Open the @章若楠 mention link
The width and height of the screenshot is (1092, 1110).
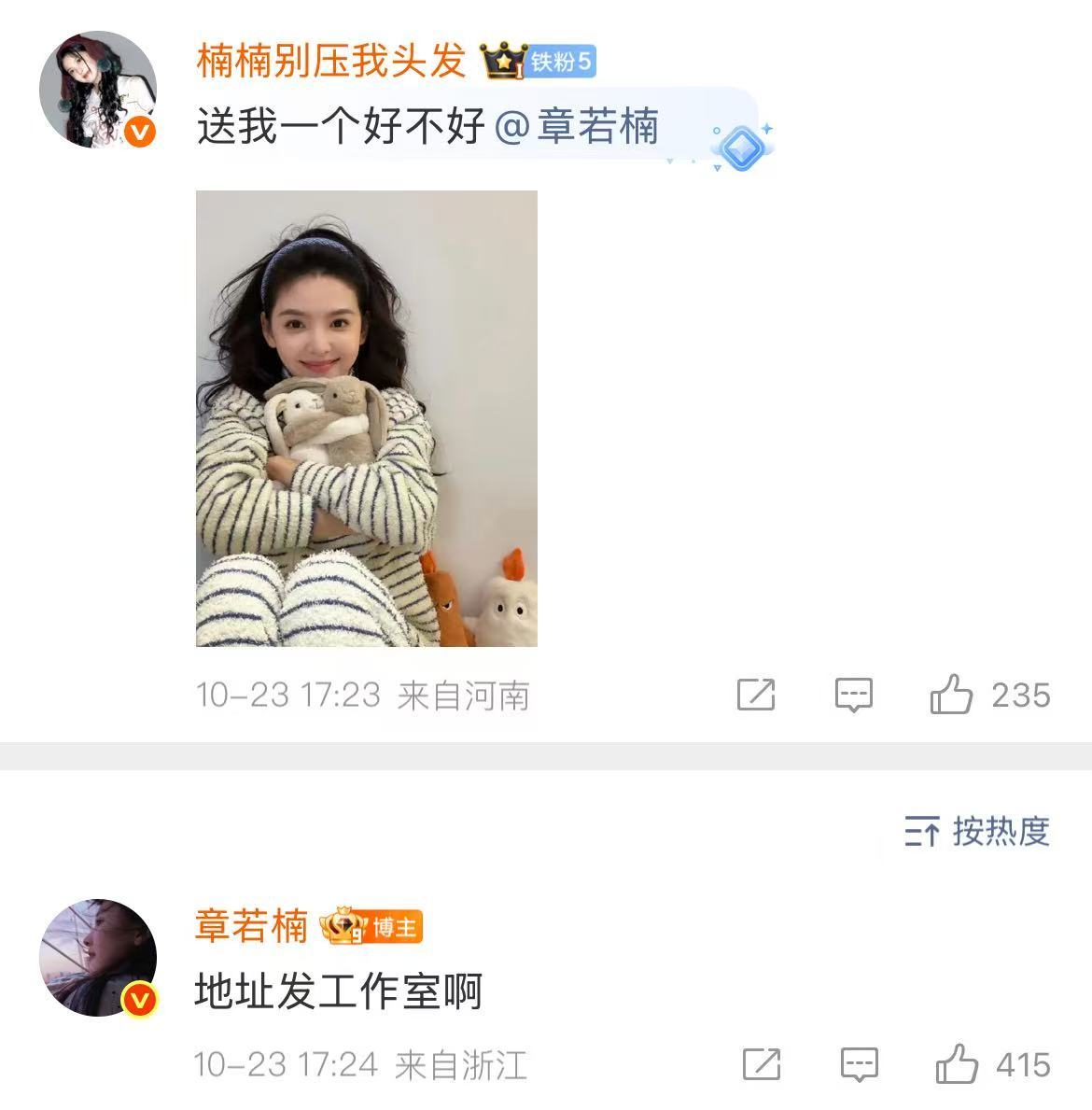pos(577,126)
